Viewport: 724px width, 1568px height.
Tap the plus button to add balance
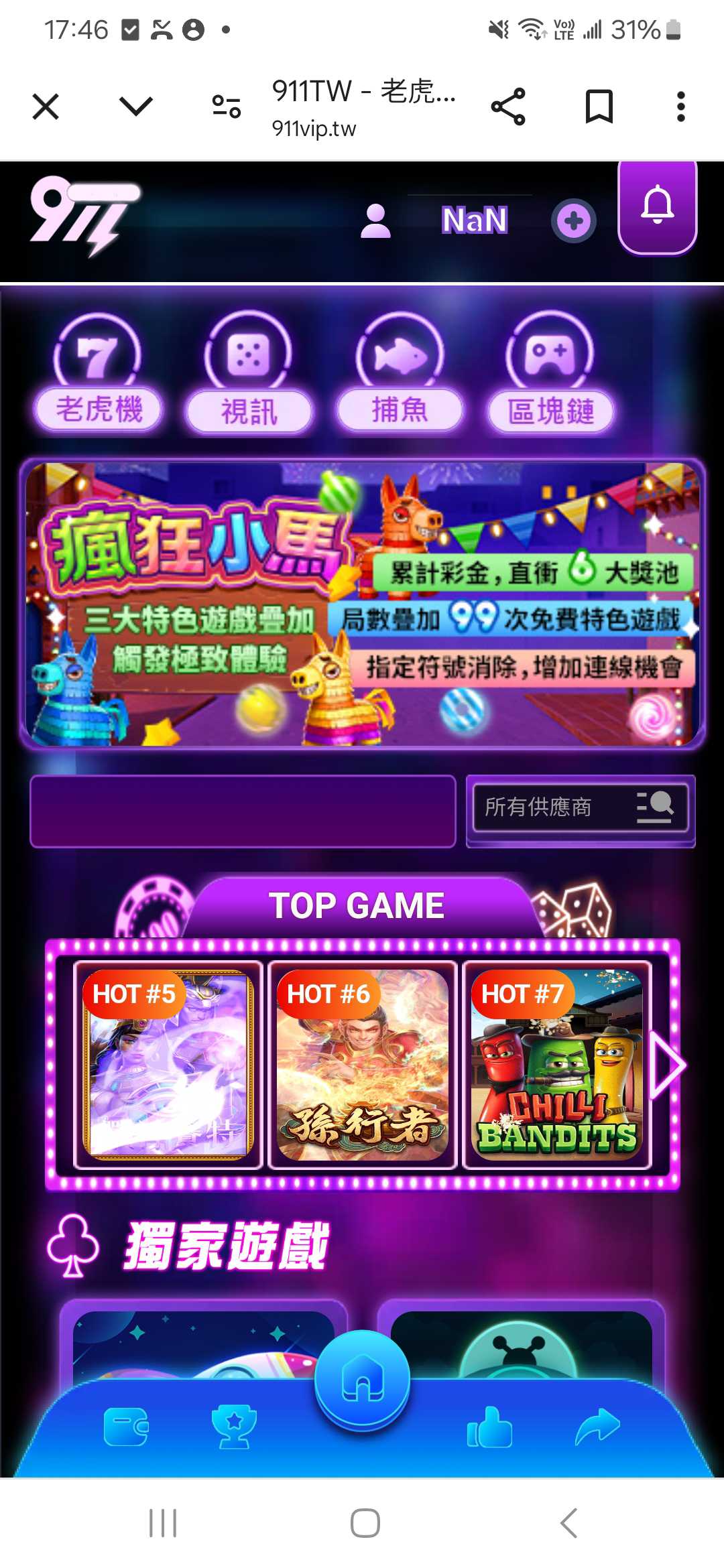[573, 220]
